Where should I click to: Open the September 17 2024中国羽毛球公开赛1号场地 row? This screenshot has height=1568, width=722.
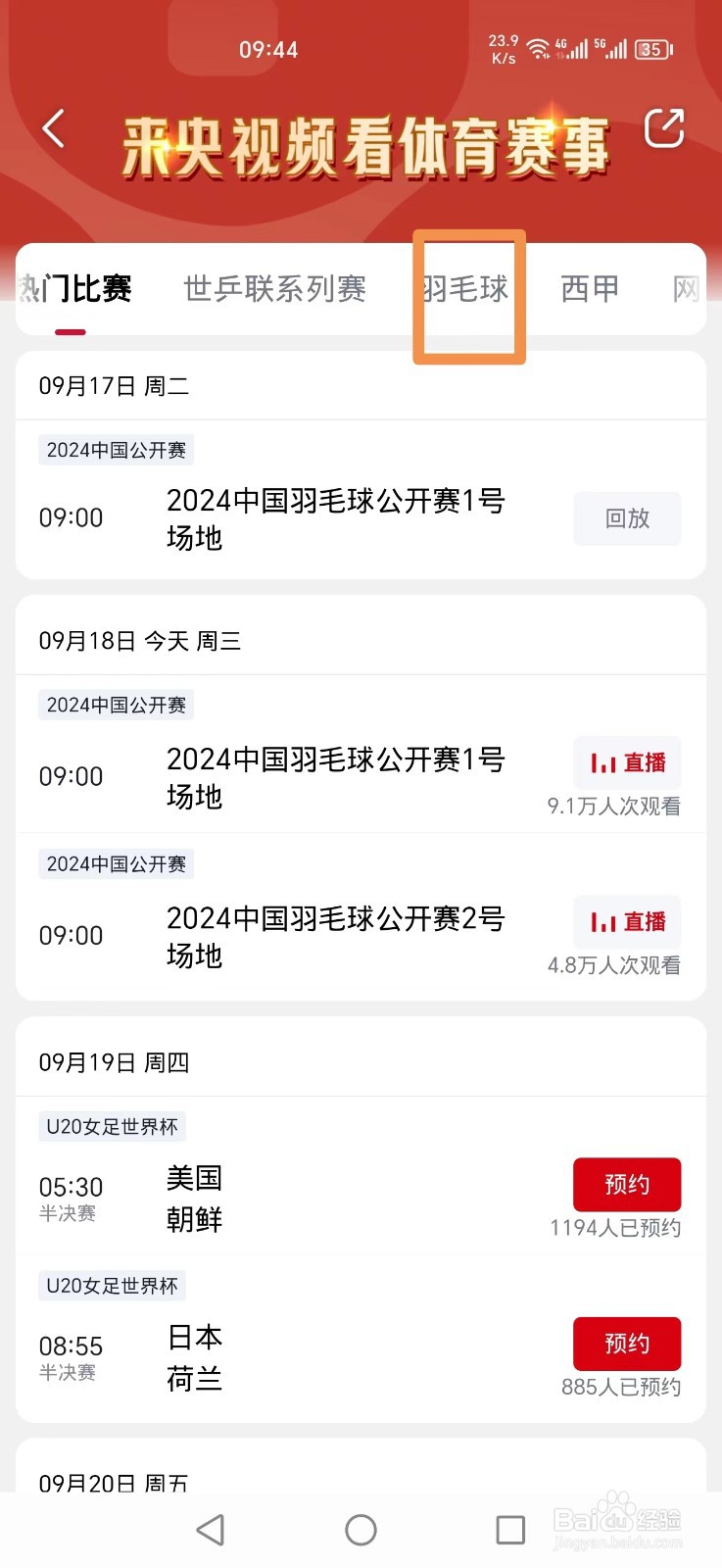(x=335, y=518)
